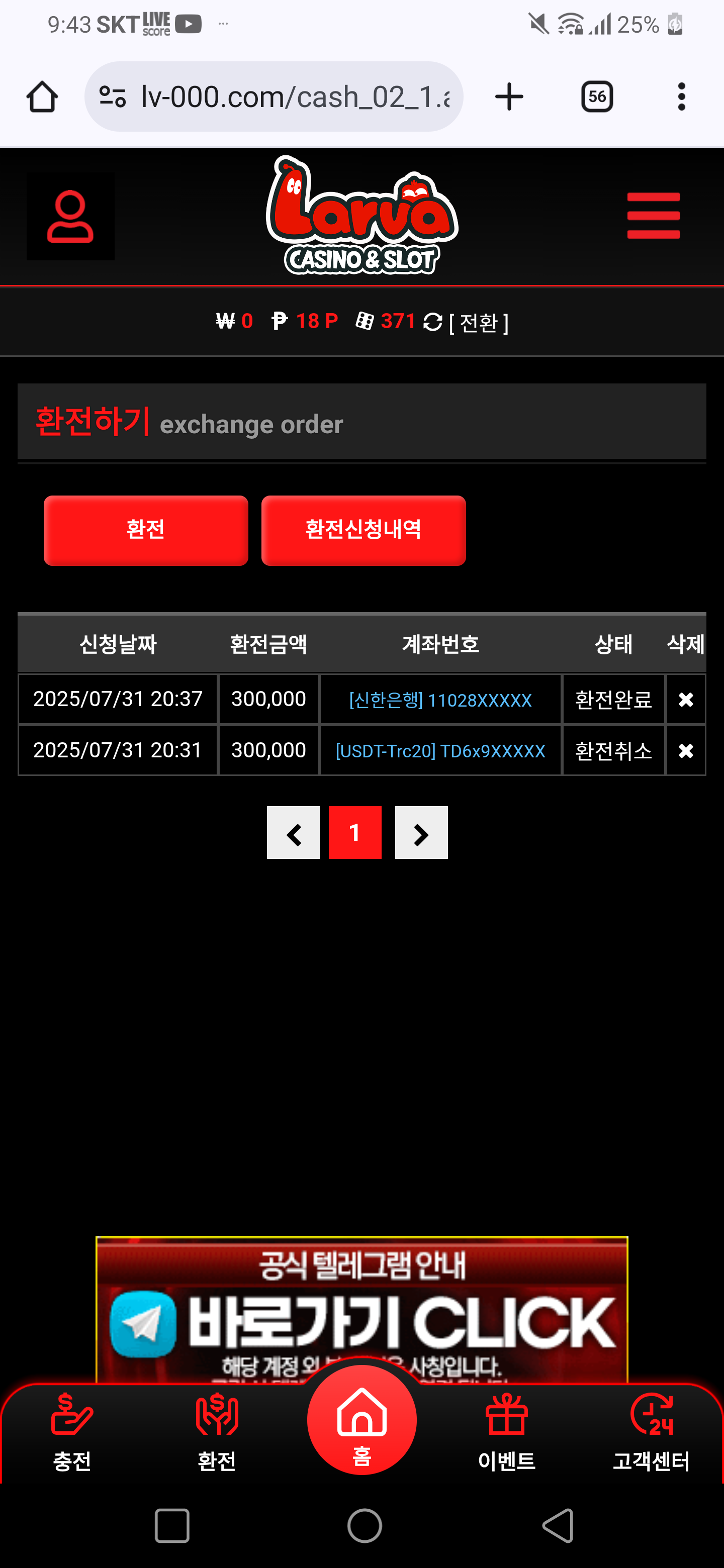This screenshot has height=1568, width=724.
Task: Open the official Telegram banner
Action: click(361, 1309)
